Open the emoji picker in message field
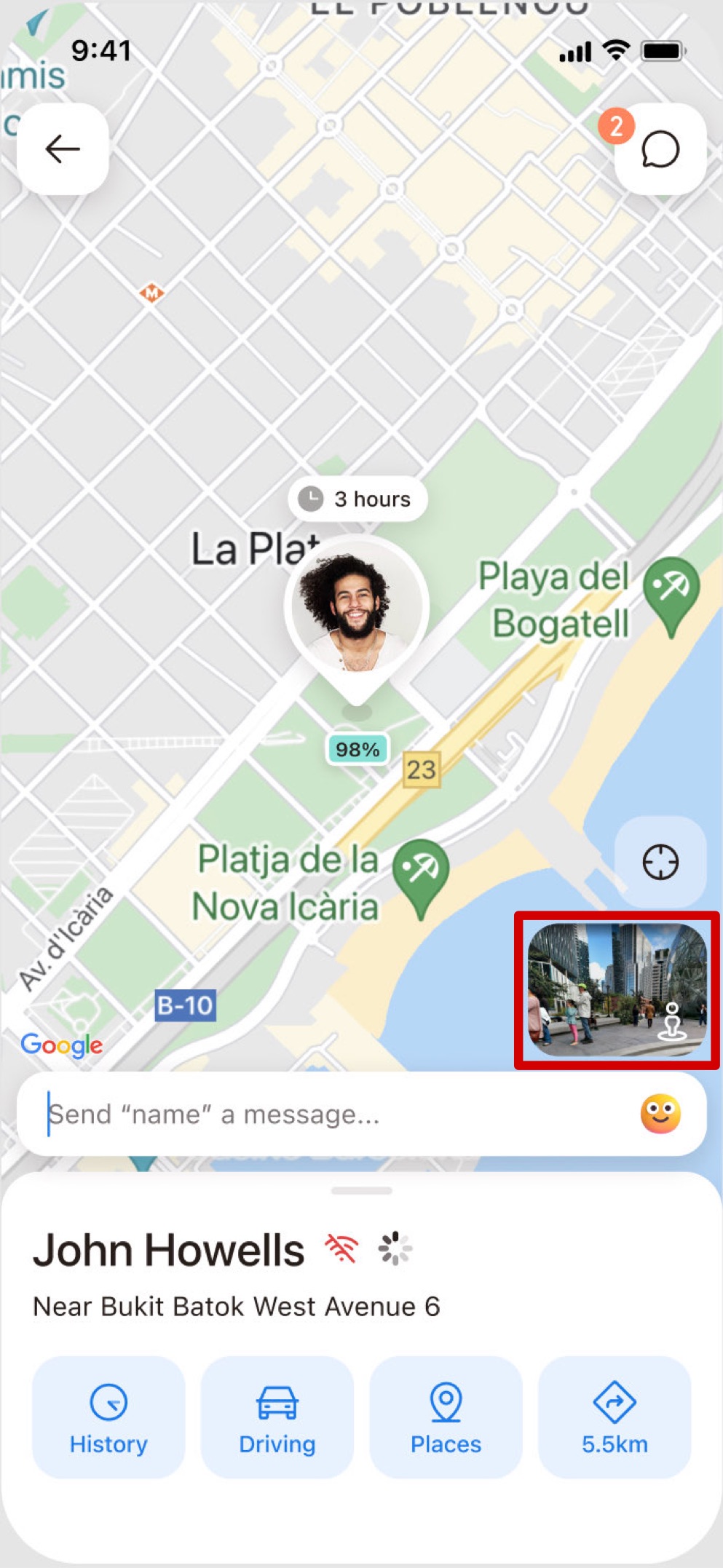Screen dimensions: 723x1568 pos(660,1114)
